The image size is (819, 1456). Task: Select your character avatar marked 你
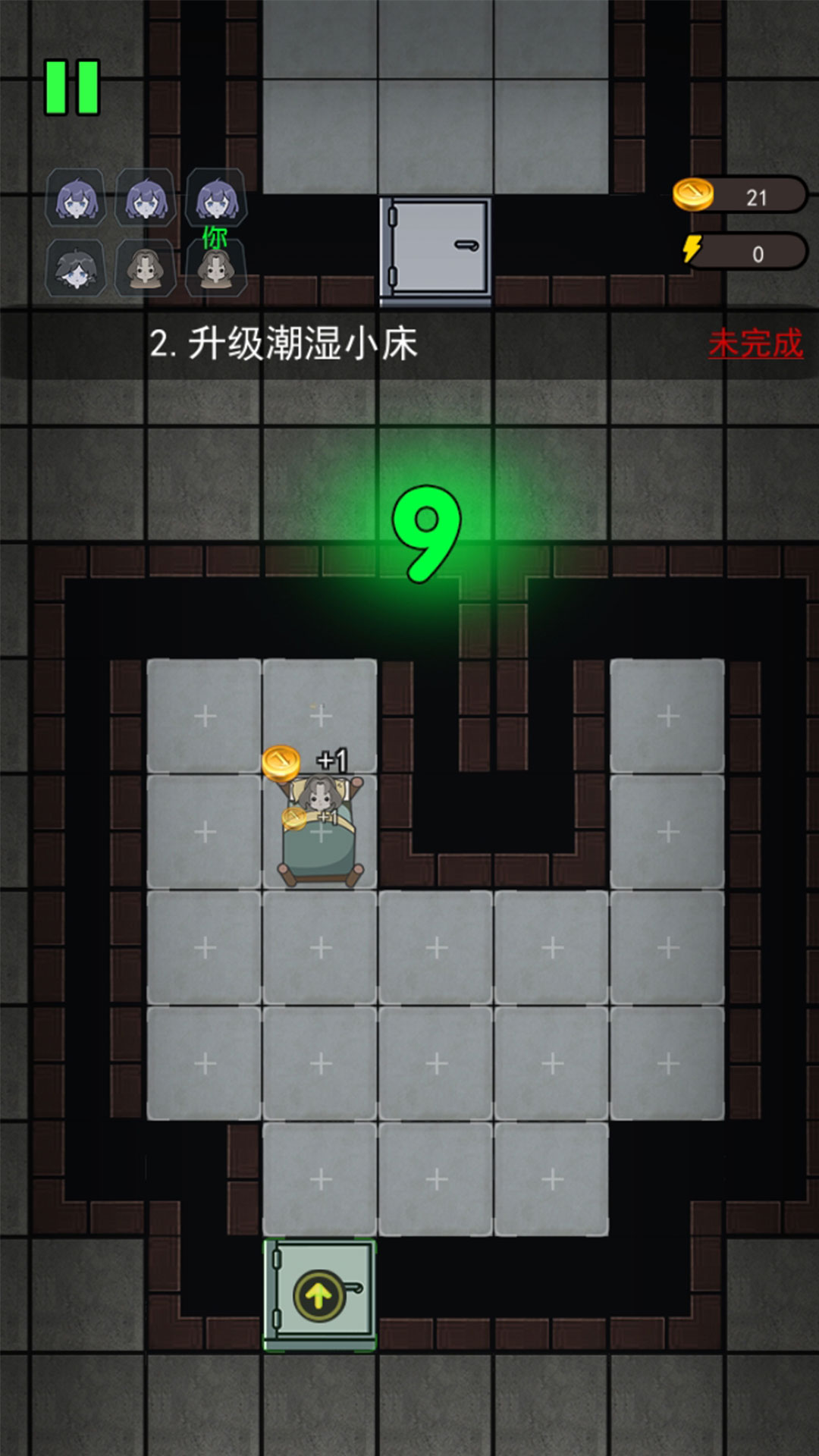pos(216,268)
